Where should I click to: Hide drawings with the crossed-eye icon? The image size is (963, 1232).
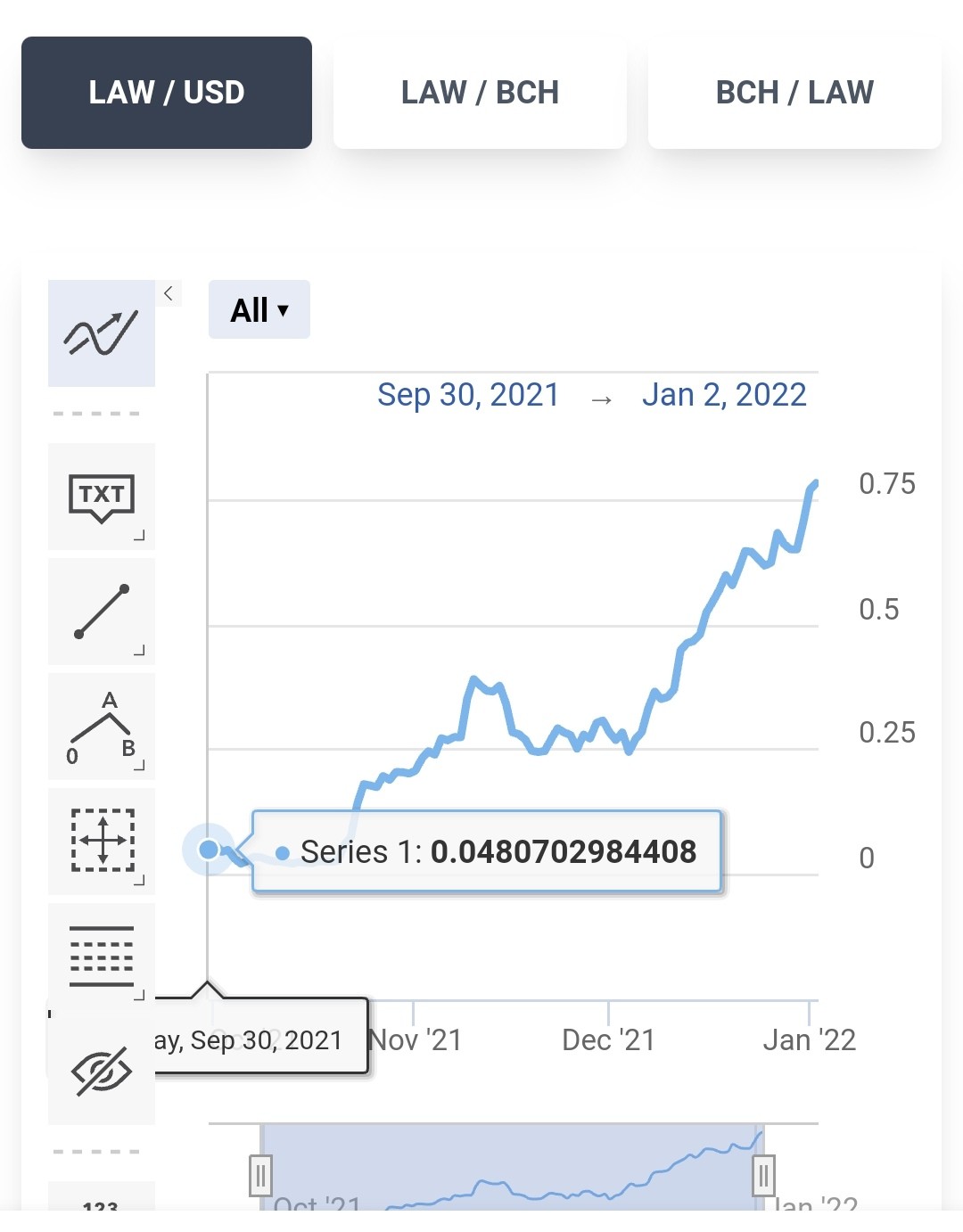point(102,1072)
